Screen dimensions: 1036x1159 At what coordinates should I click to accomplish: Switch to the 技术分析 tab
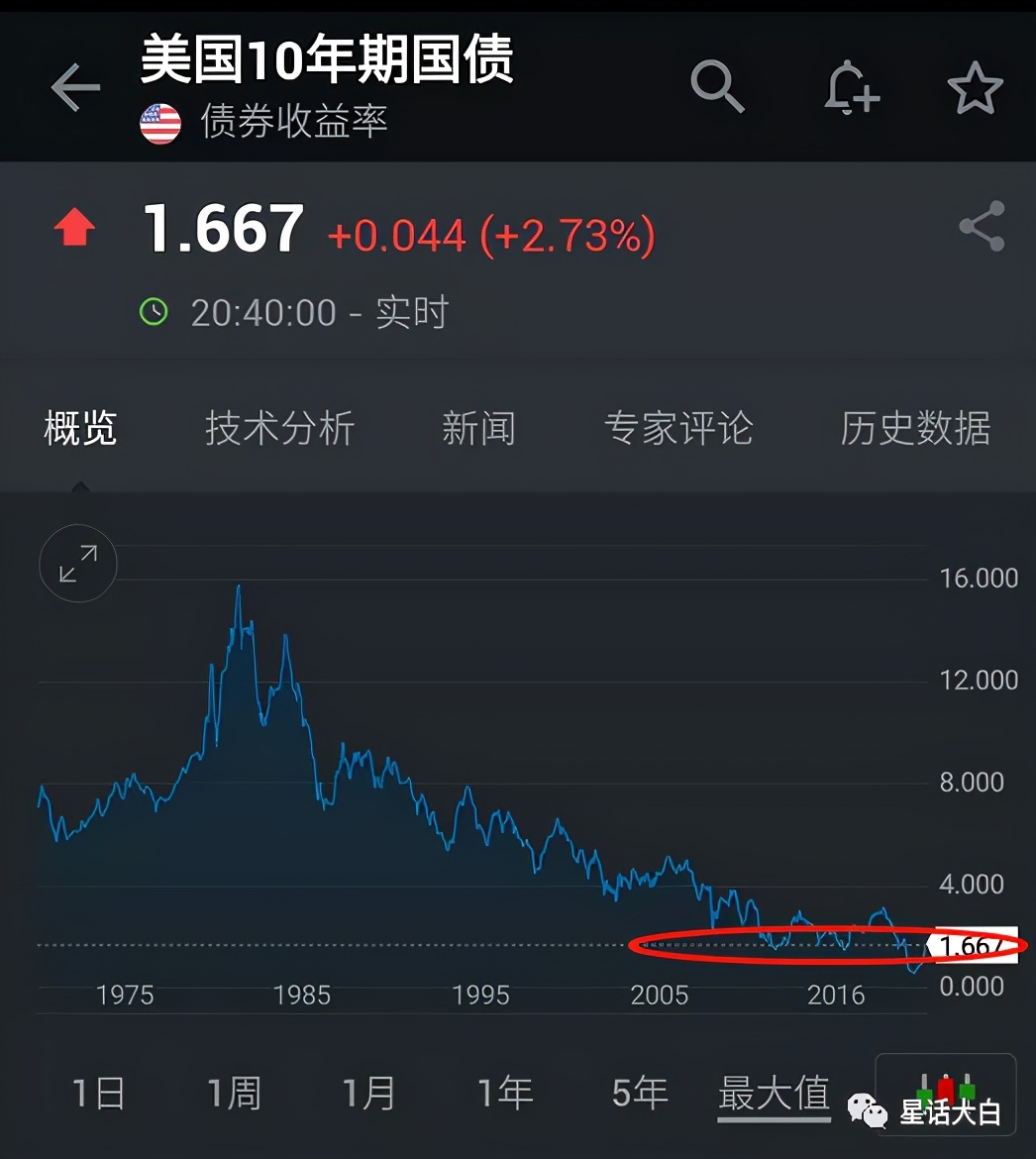280,428
